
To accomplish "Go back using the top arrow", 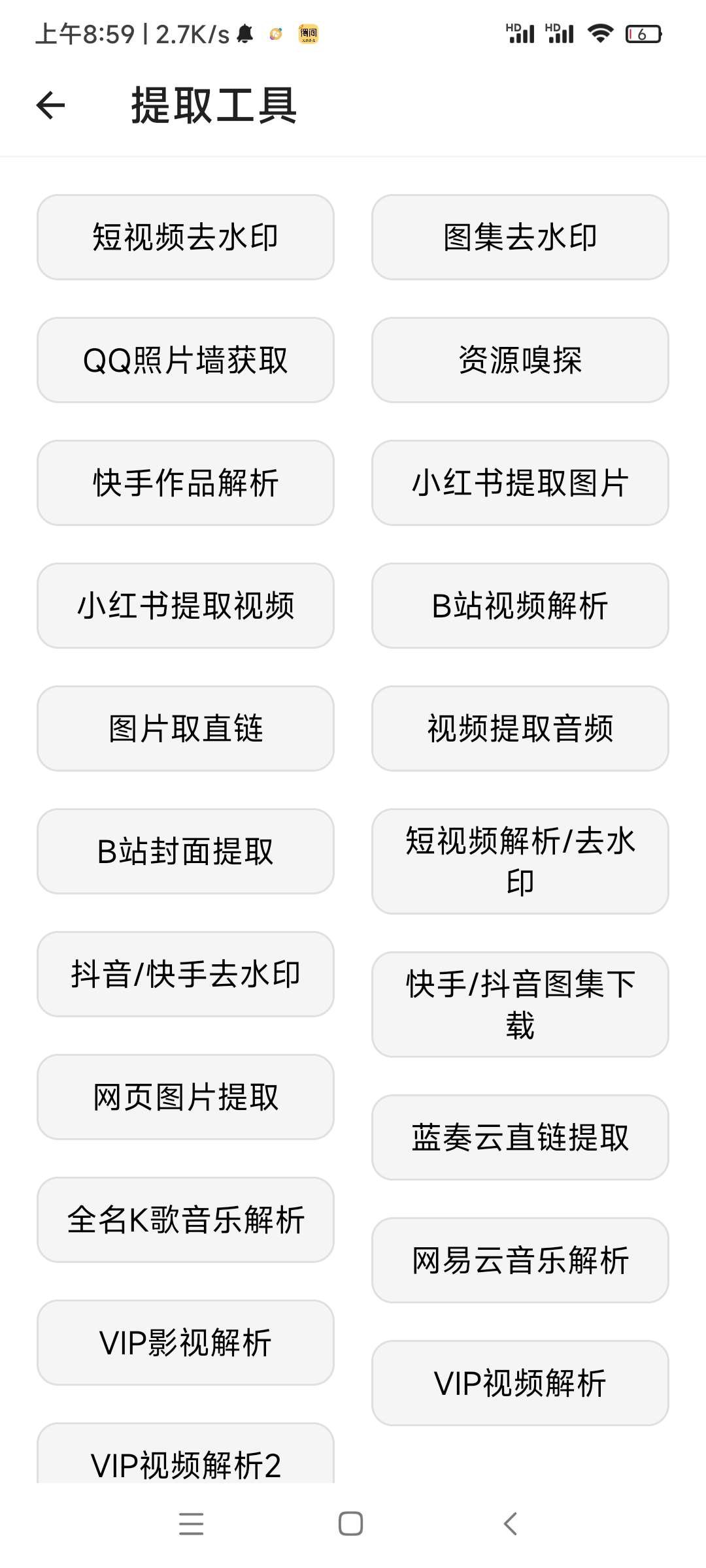I will click(x=51, y=106).
